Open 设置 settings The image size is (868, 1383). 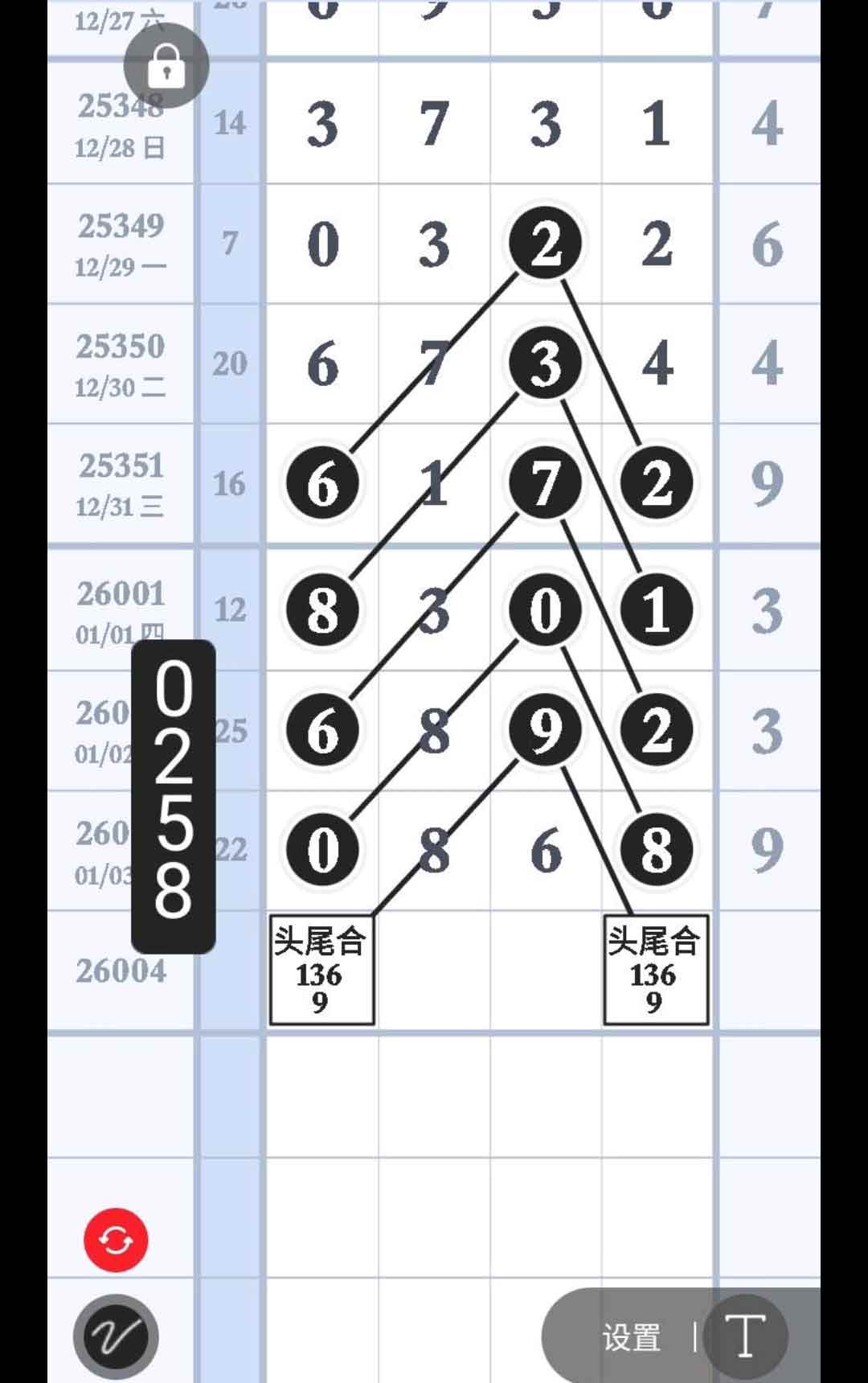tap(632, 1338)
